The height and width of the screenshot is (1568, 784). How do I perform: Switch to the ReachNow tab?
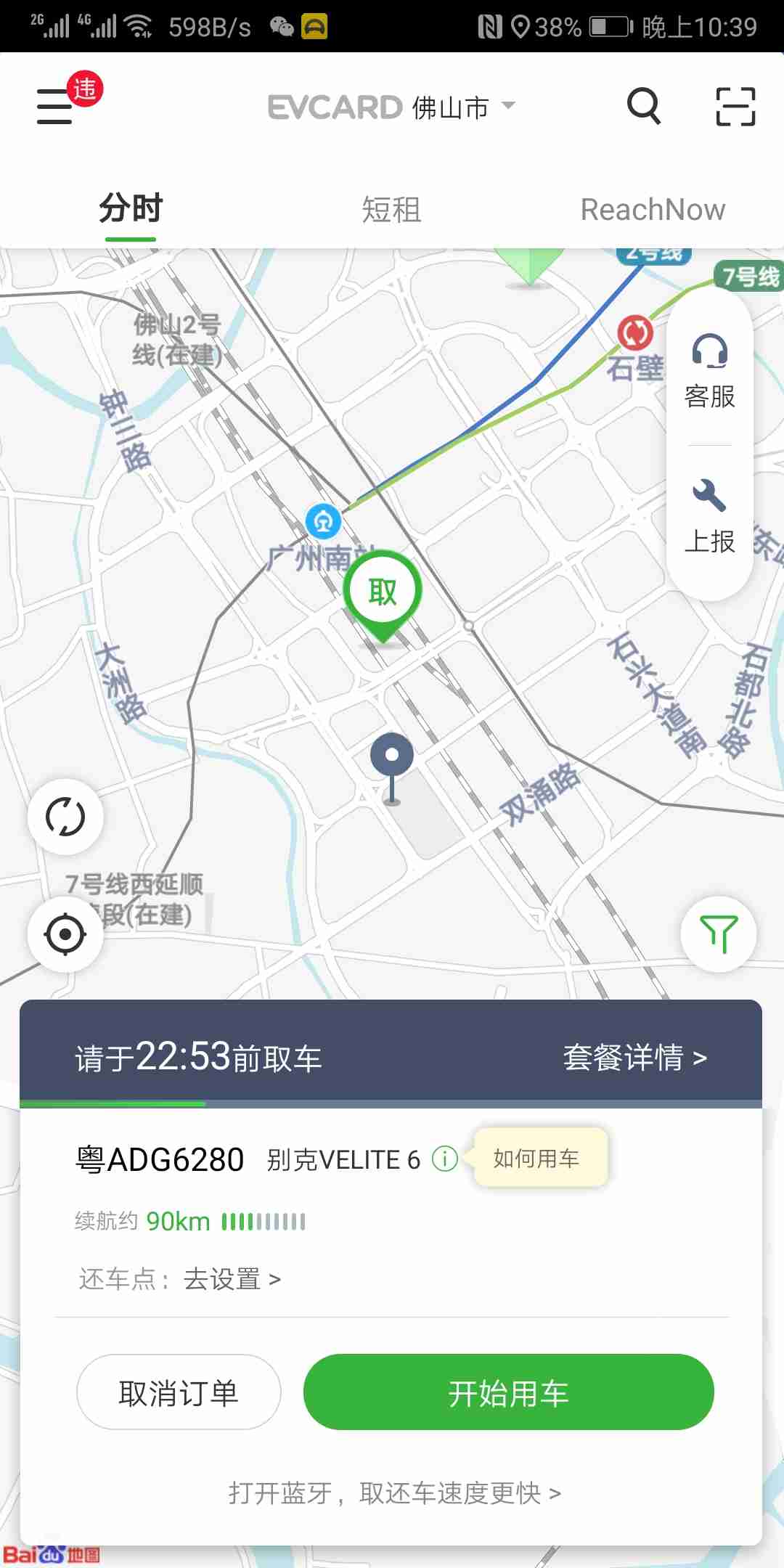click(653, 210)
